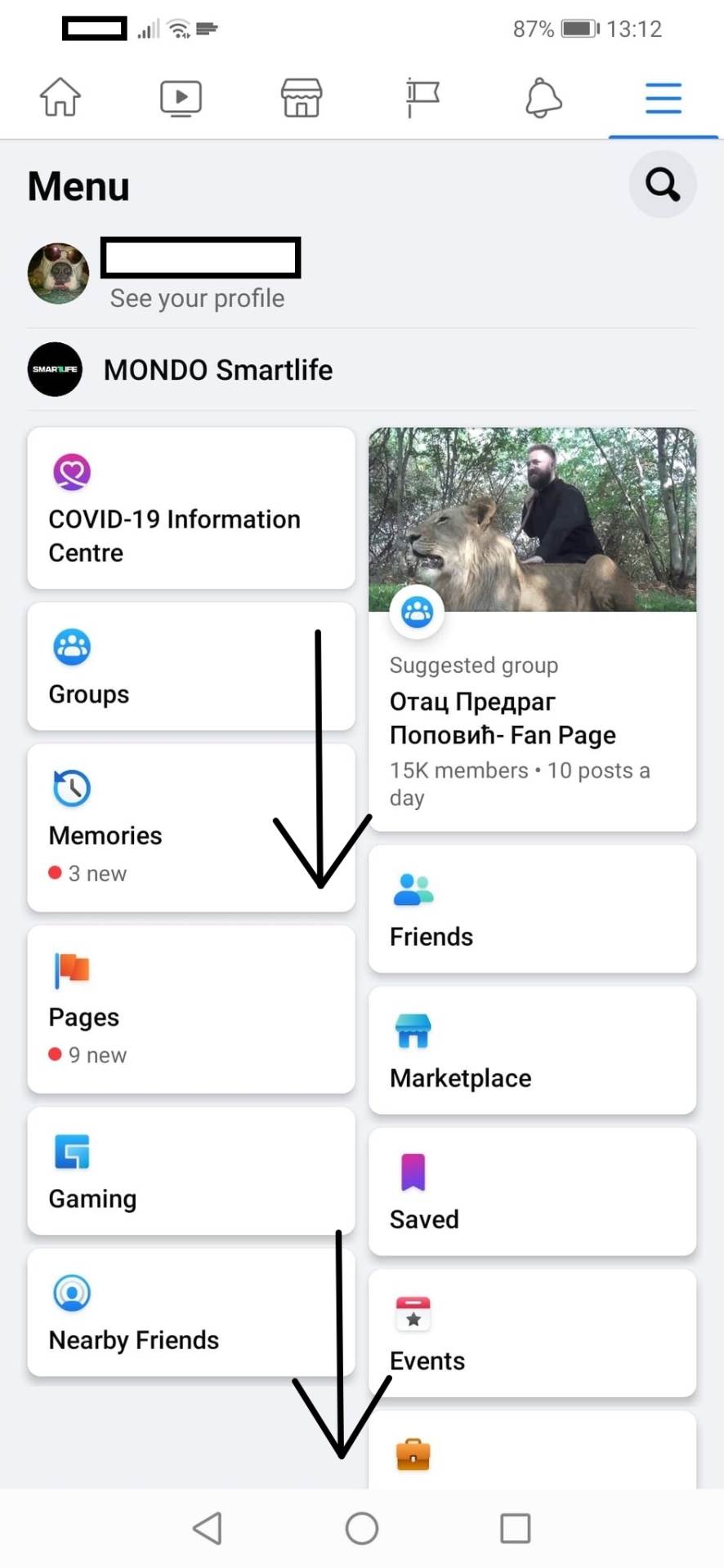Switch to the Home feed tab
Screen dimensions: 724x1568
click(x=60, y=98)
